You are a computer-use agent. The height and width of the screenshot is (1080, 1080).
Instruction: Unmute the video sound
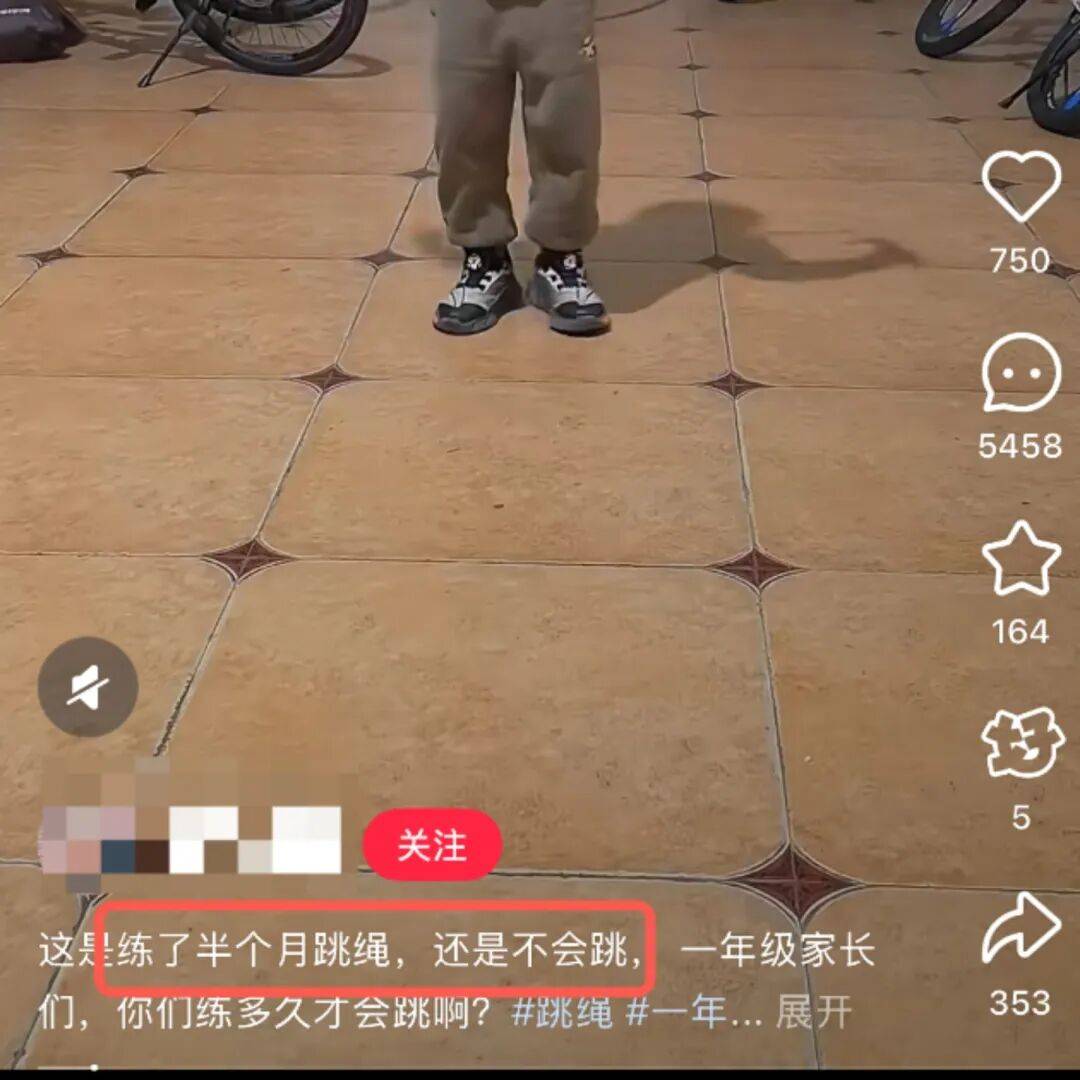tap(87, 687)
